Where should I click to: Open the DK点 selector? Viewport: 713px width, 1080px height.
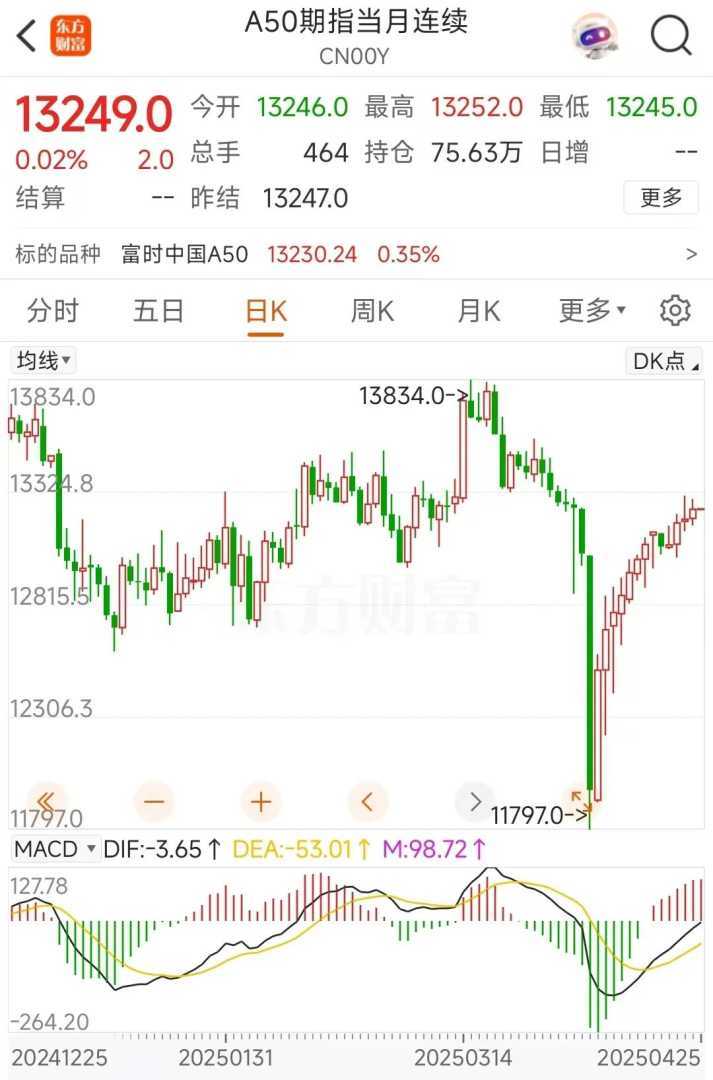point(665,361)
